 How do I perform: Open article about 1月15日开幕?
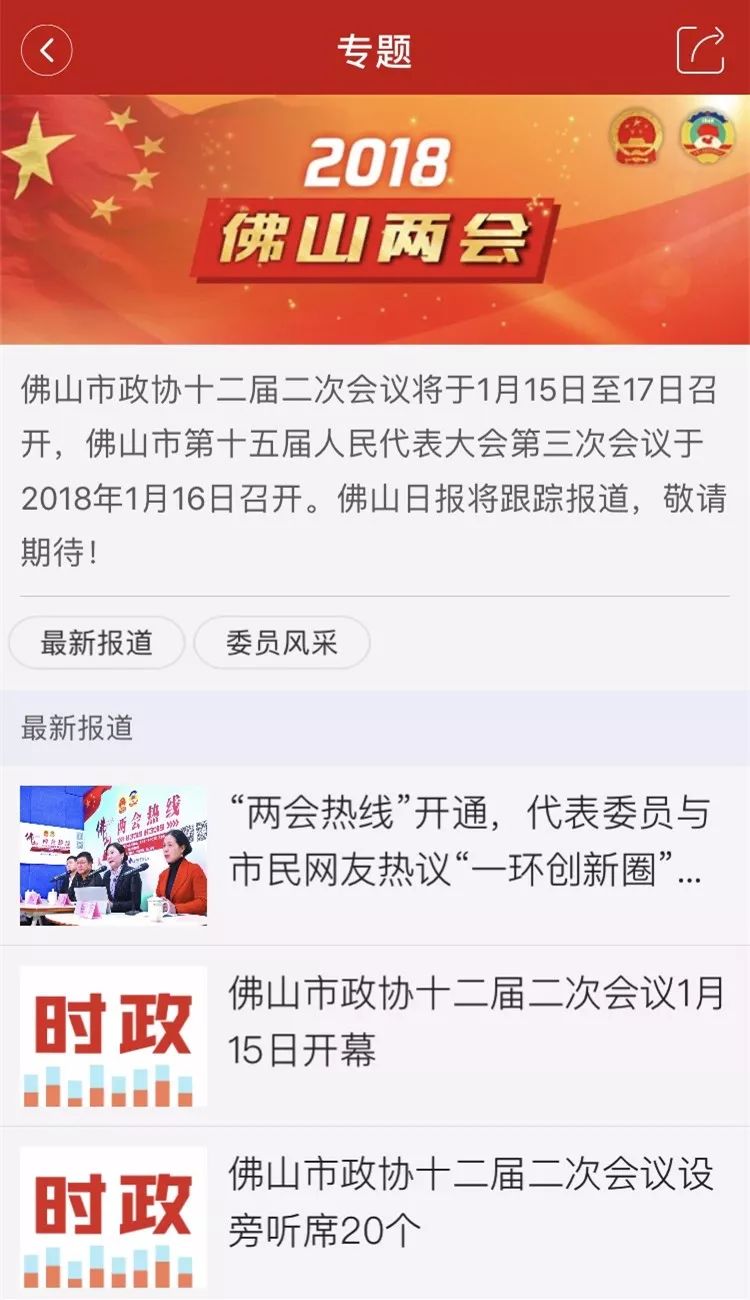click(x=375, y=1036)
